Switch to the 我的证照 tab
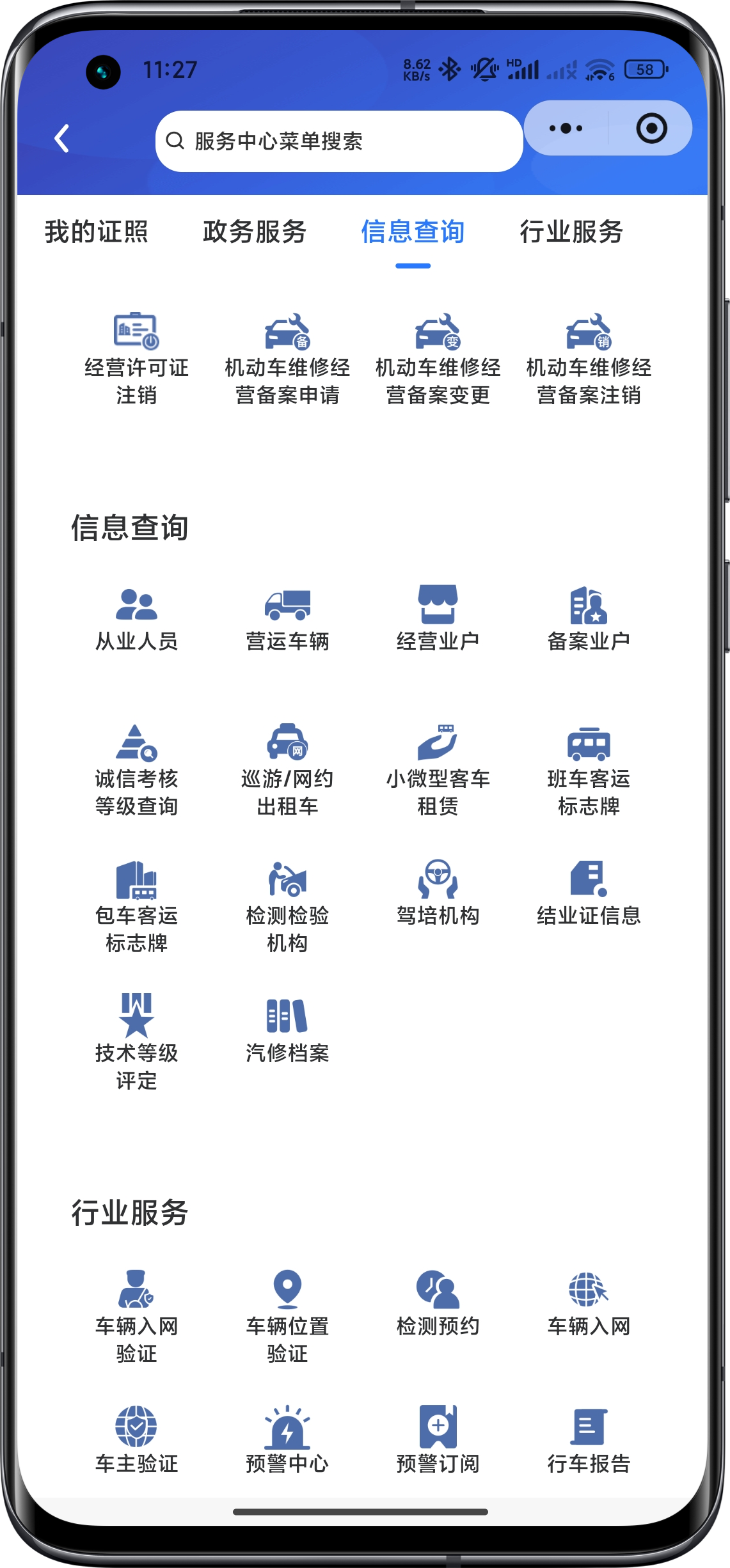The width and height of the screenshot is (730, 1568). [97, 232]
